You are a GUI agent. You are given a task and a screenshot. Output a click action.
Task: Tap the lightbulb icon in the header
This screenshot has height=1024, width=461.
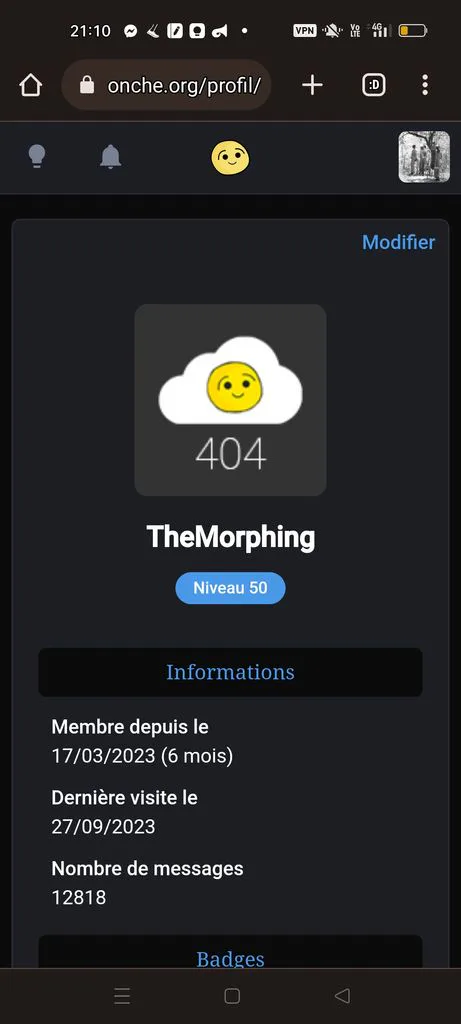[x=37, y=157]
